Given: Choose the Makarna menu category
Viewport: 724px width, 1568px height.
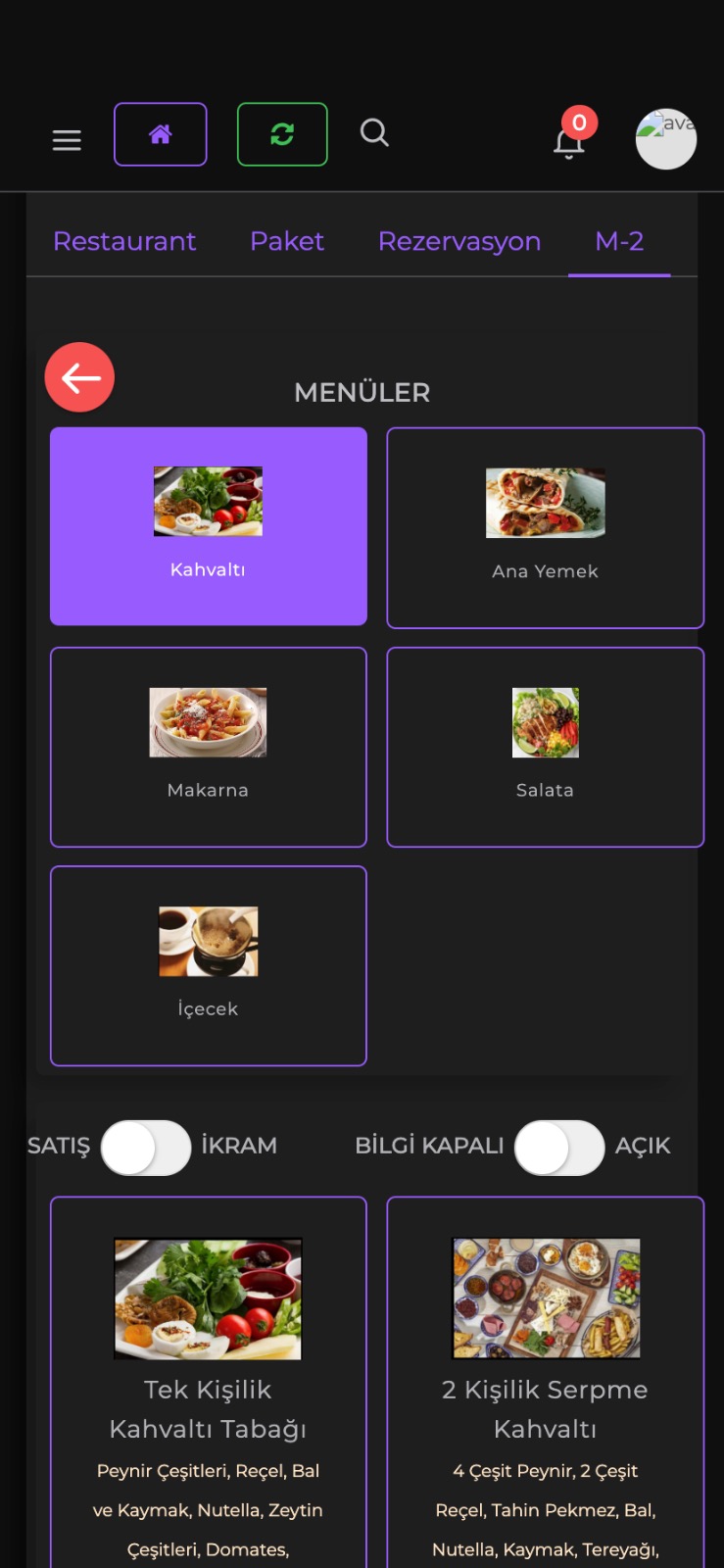Looking at the screenshot, I should [x=208, y=747].
